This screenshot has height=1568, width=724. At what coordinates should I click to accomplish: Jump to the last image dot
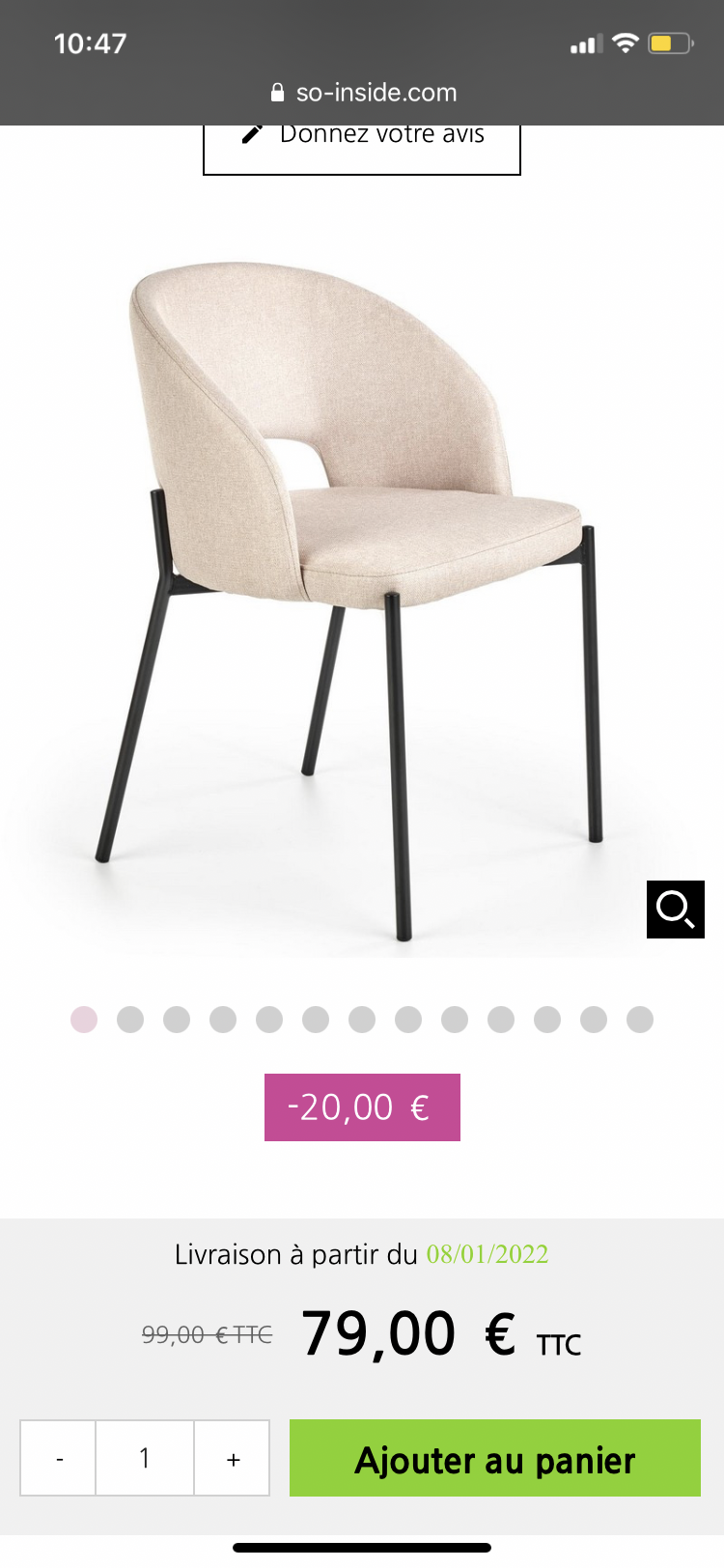(x=640, y=1020)
